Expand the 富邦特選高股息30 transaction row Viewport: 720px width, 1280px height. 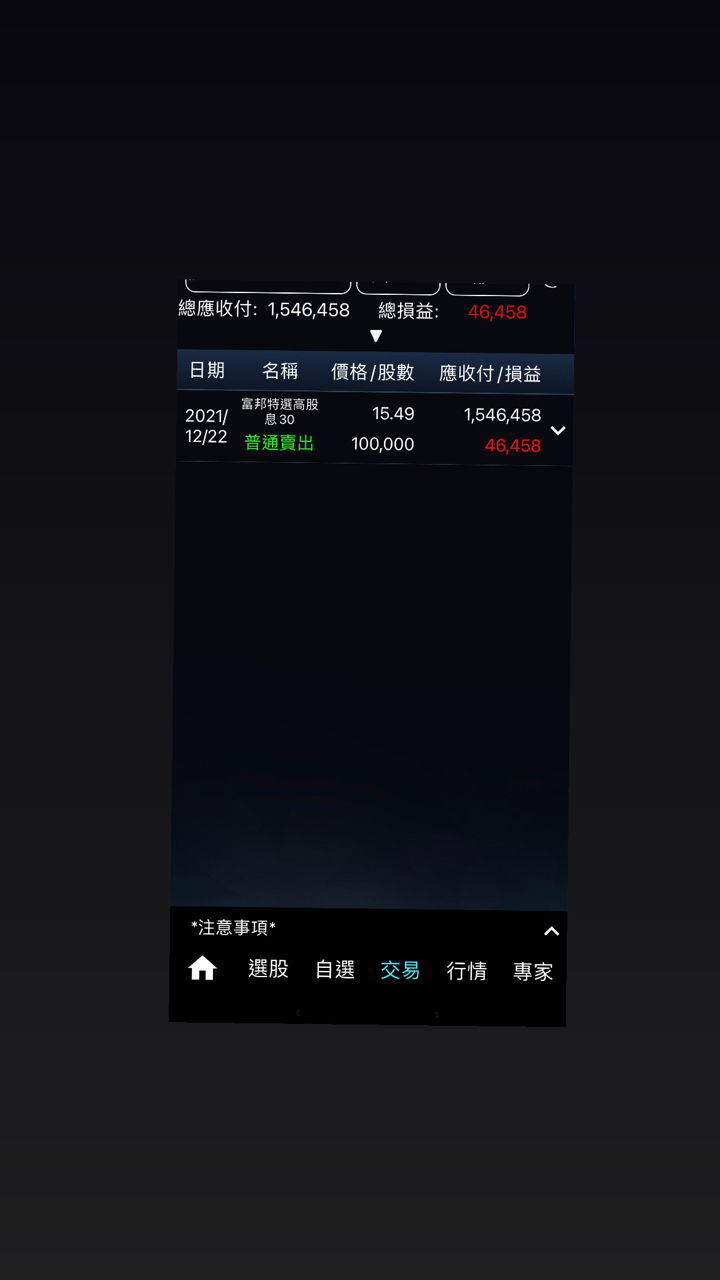pos(558,431)
